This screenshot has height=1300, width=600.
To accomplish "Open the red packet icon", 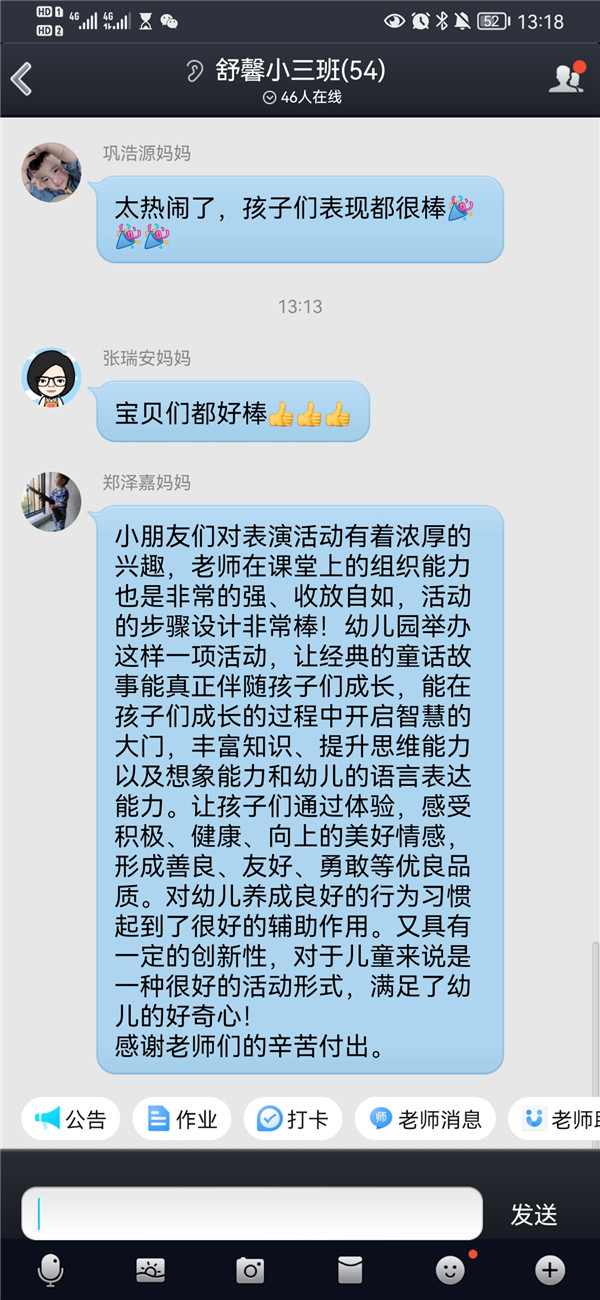I will tap(350, 1270).
